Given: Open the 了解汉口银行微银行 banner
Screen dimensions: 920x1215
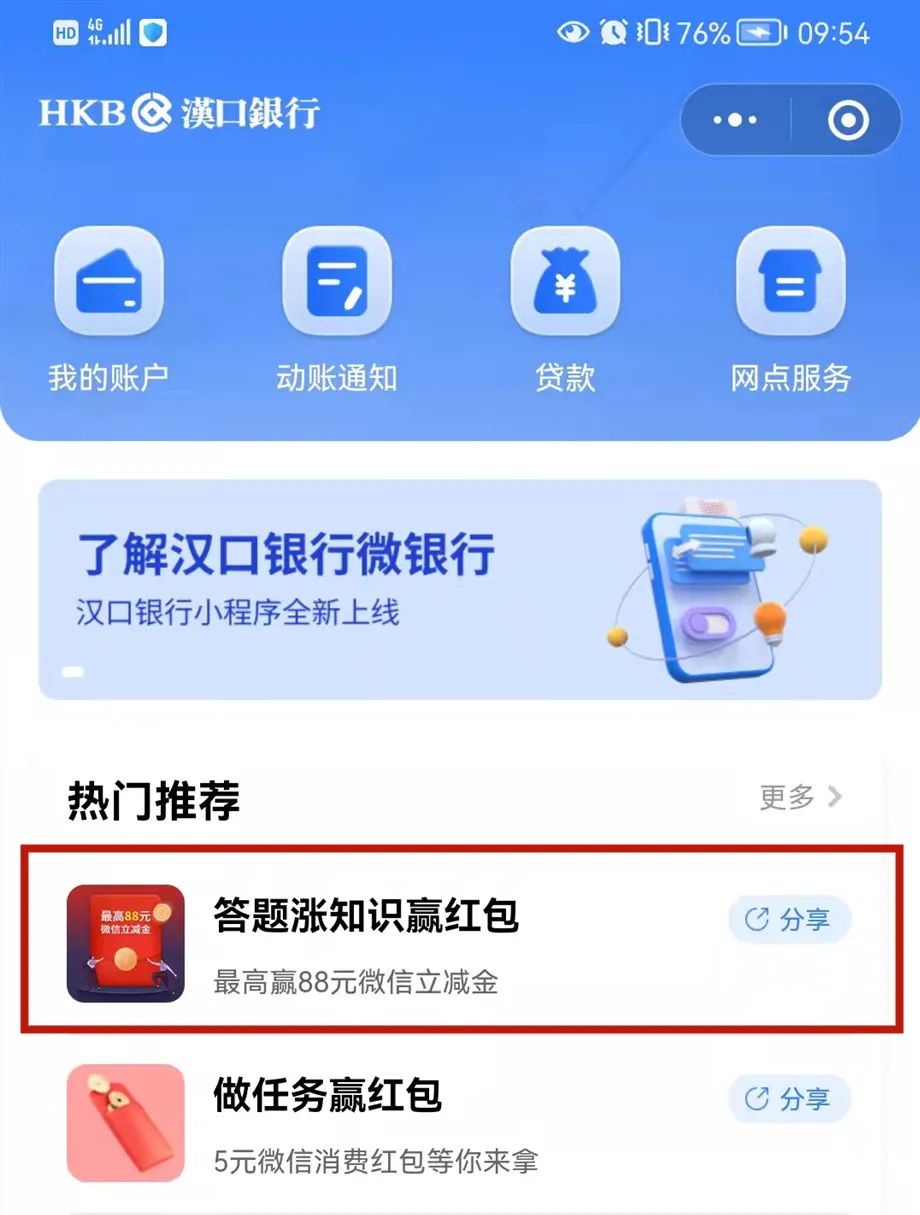Looking at the screenshot, I should [460, 589].
